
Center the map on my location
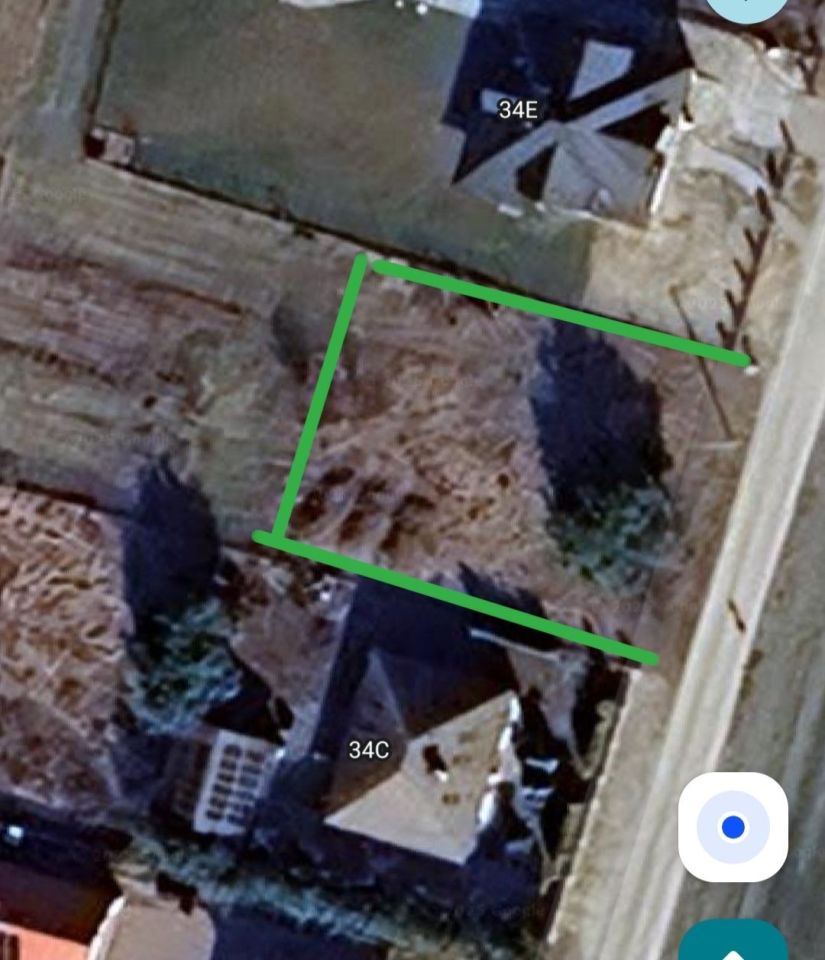pyautogui.click(x=733, y=827)
